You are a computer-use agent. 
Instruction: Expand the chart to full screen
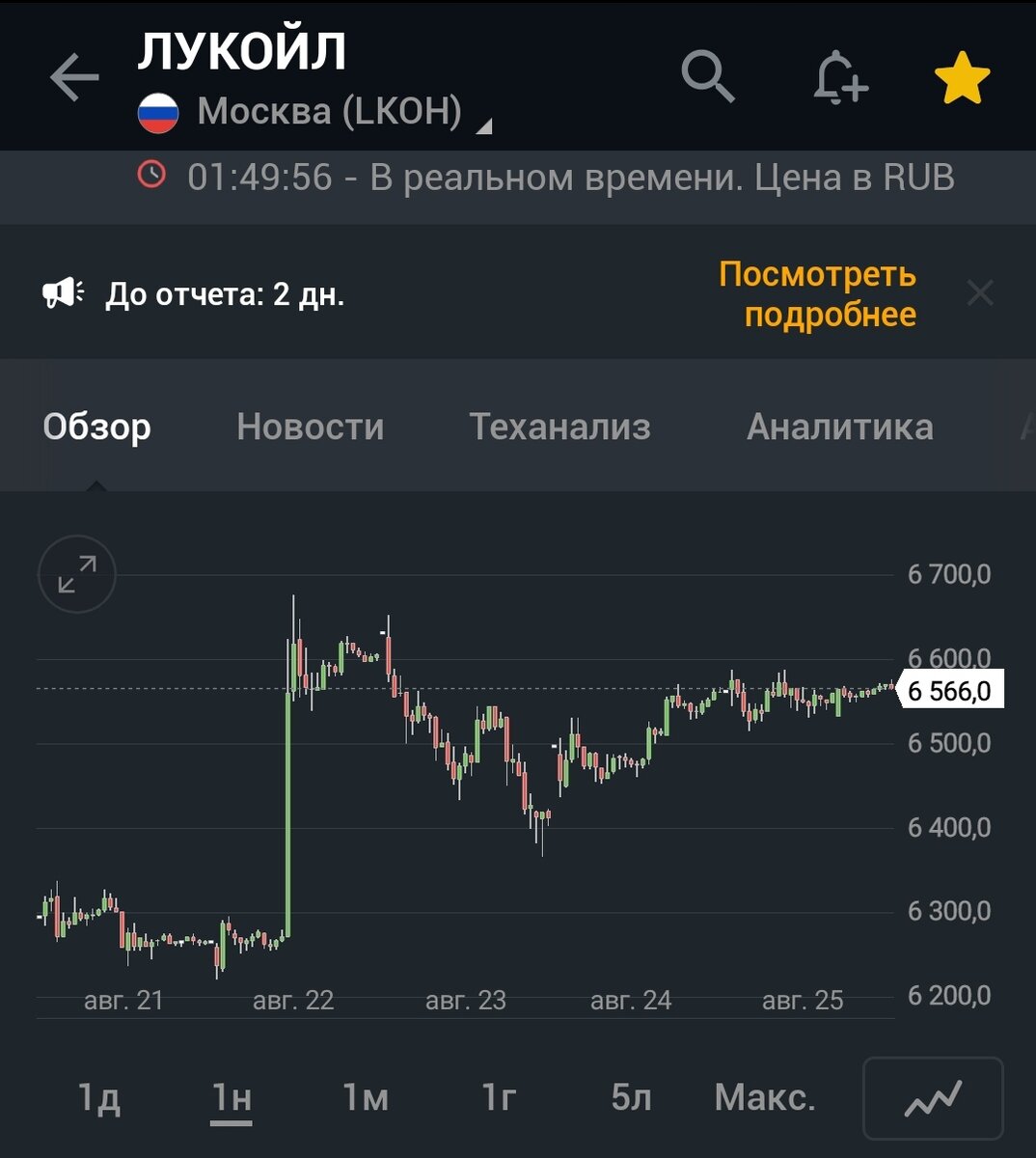point(77,574)
